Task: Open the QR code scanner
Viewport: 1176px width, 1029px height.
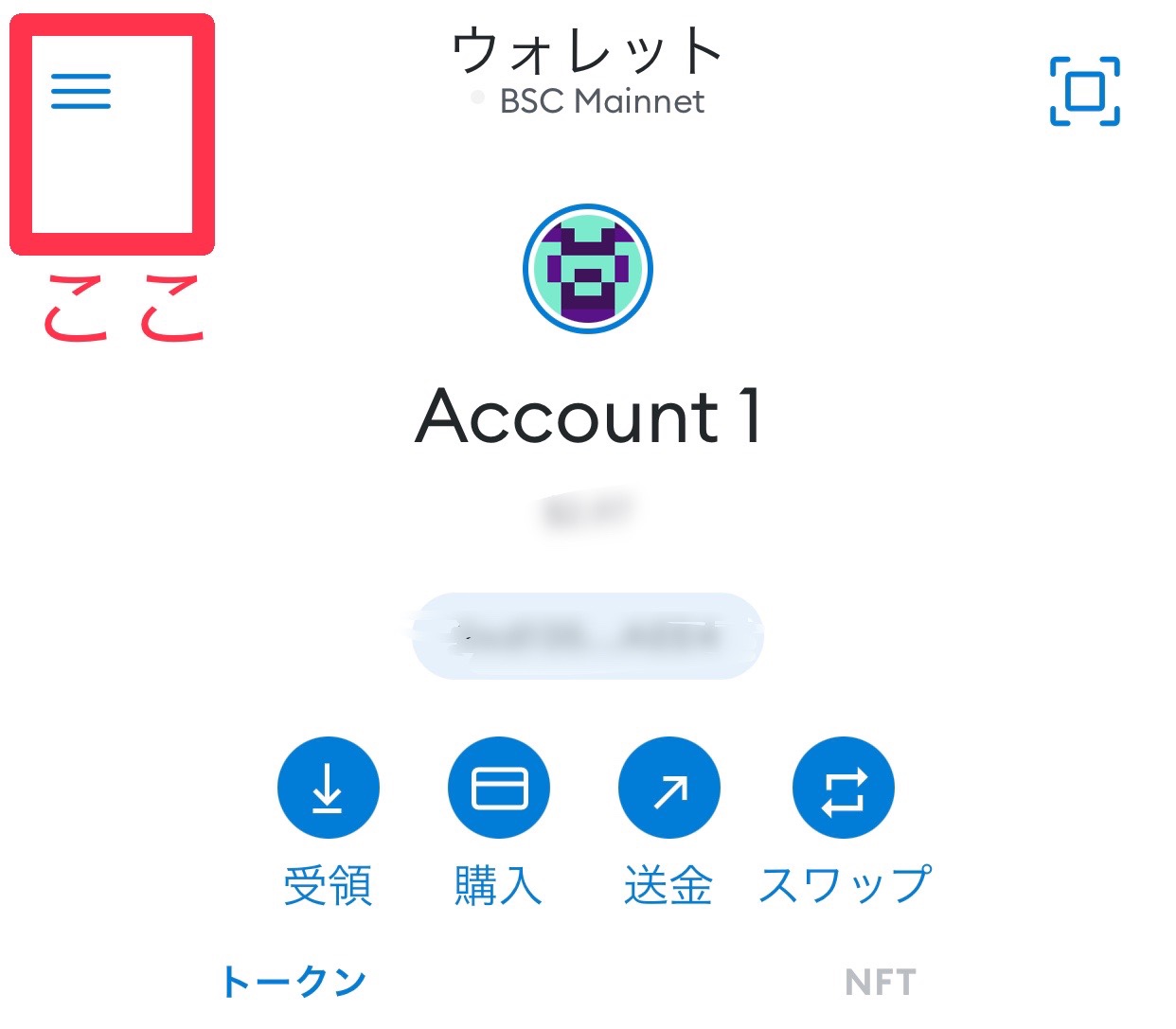Action: [x=1084, y=91]
